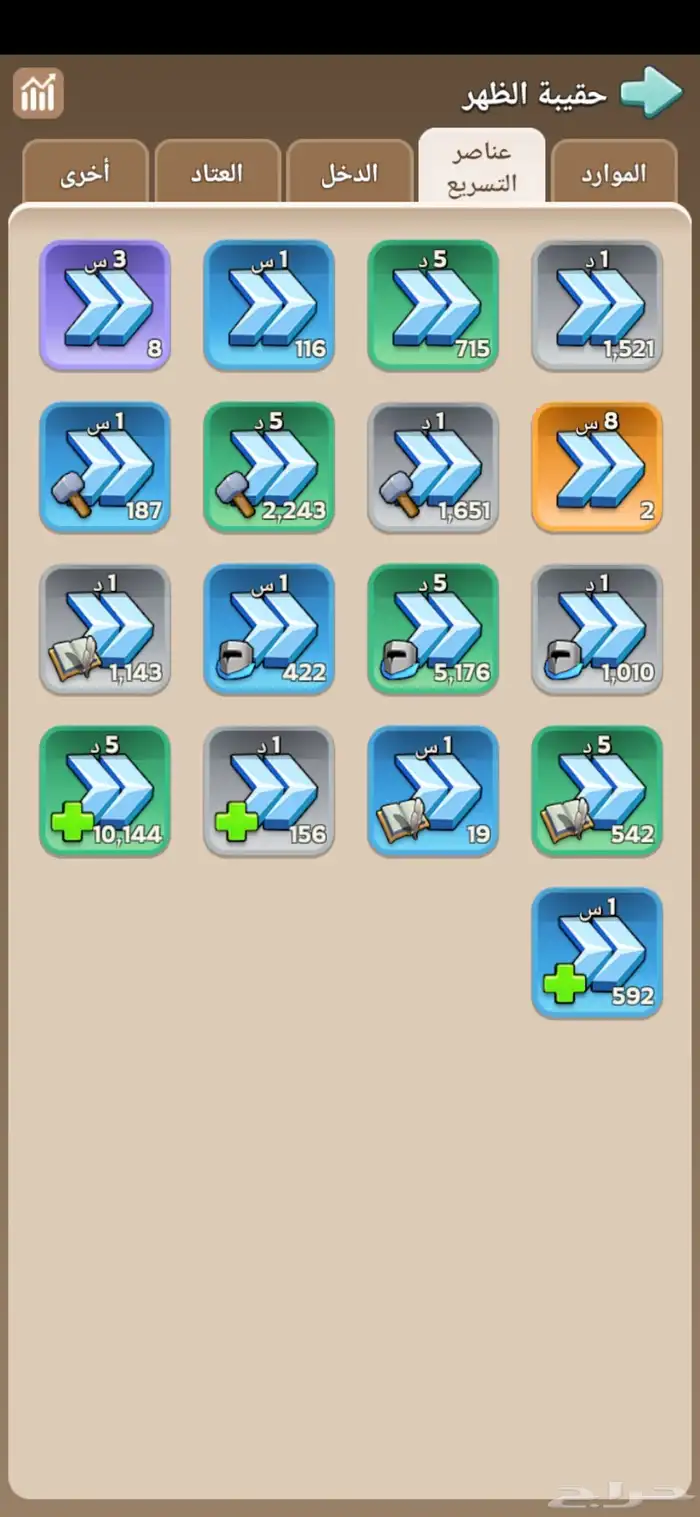Select the helmet speedup with 5,176 count
Viewport: 700px width, 1517px height.
pos(433,629)
